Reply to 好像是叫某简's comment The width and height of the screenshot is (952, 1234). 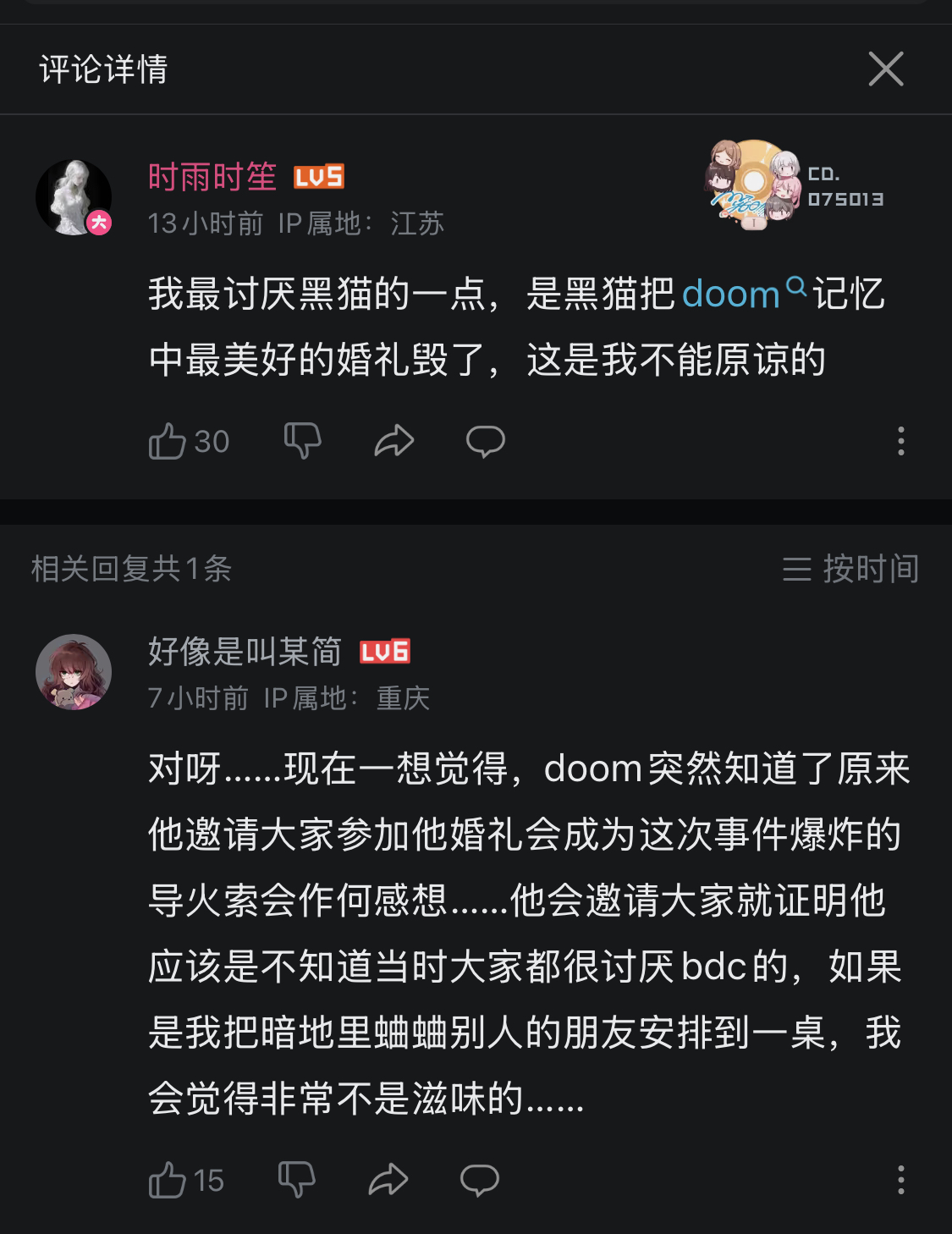479,1180
